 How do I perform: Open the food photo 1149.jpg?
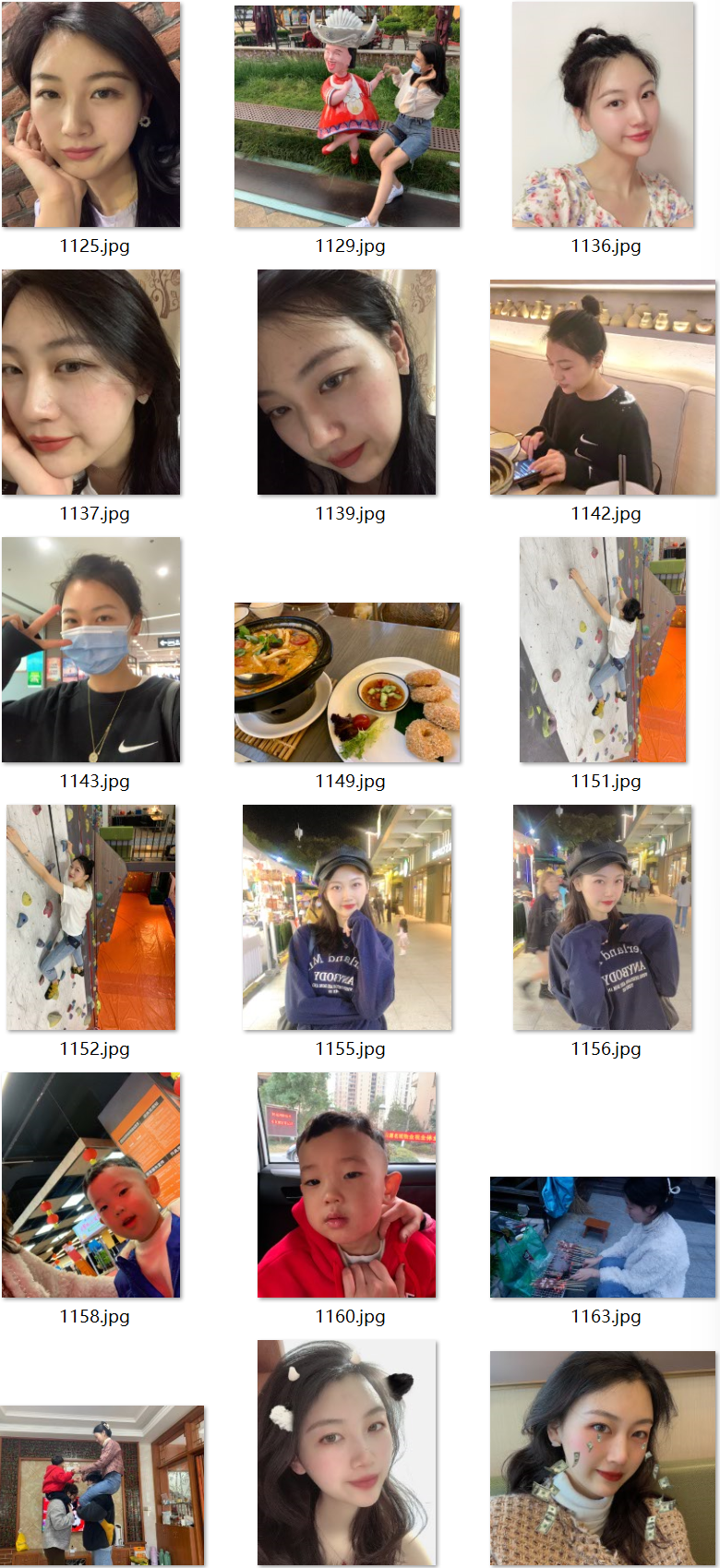(x=347, y=683)
